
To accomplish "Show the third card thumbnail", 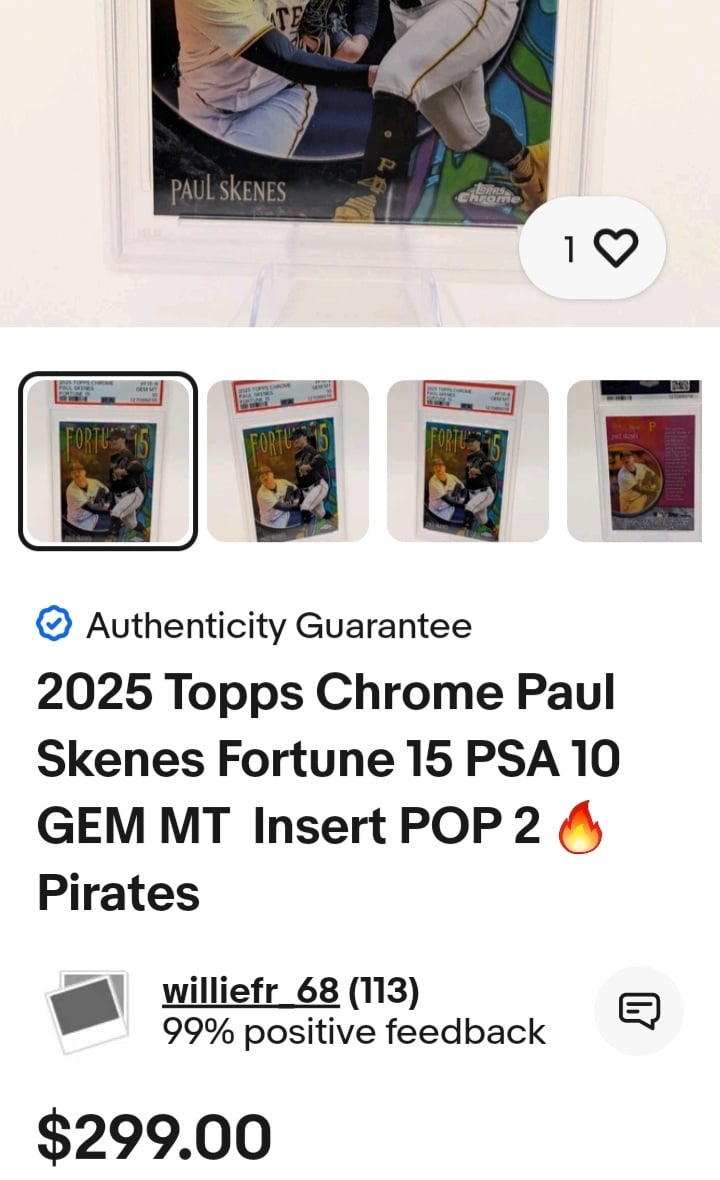I will [x=468, y=461].
